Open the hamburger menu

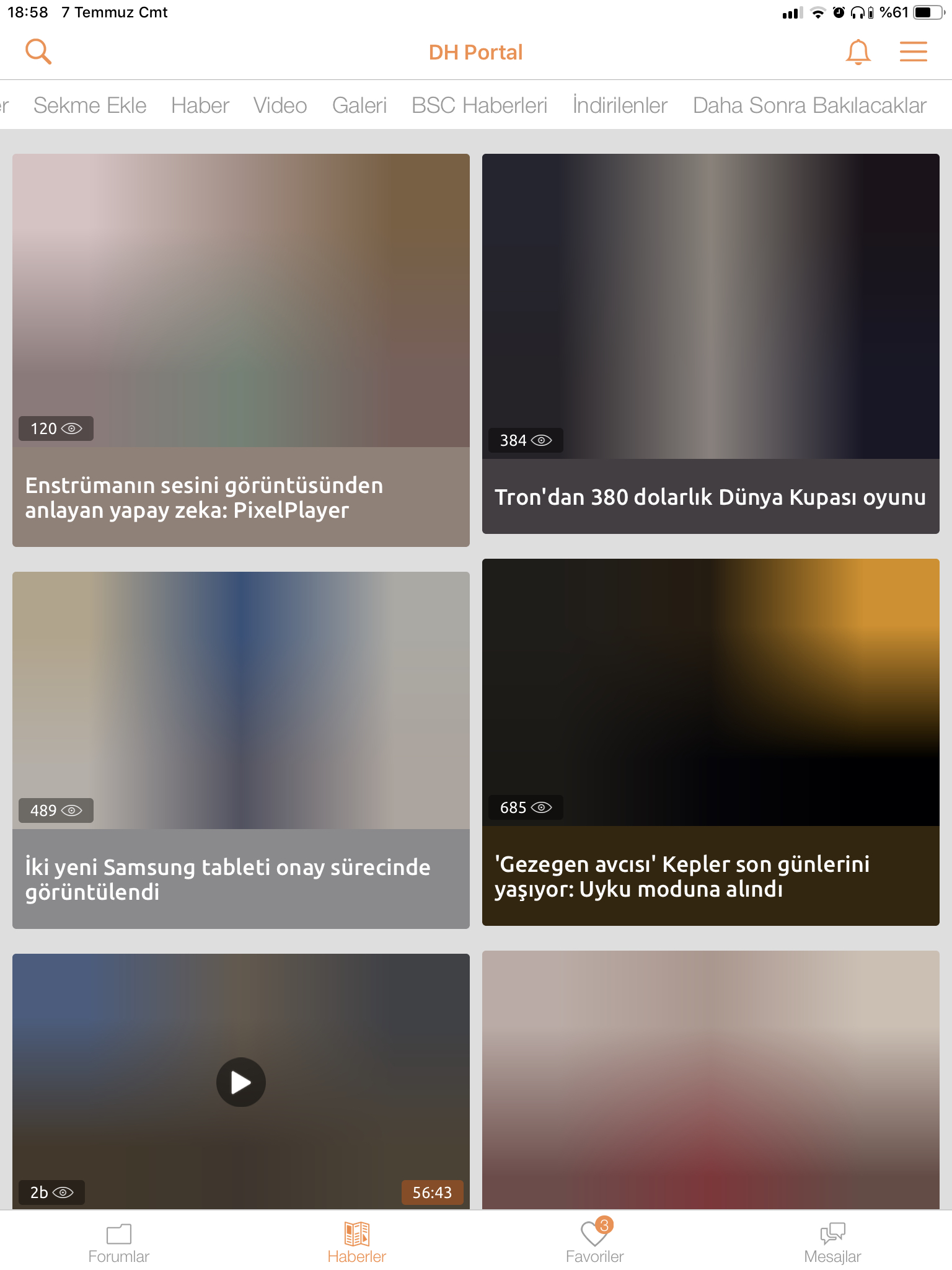pyautogui.click(x=913, y=52)
